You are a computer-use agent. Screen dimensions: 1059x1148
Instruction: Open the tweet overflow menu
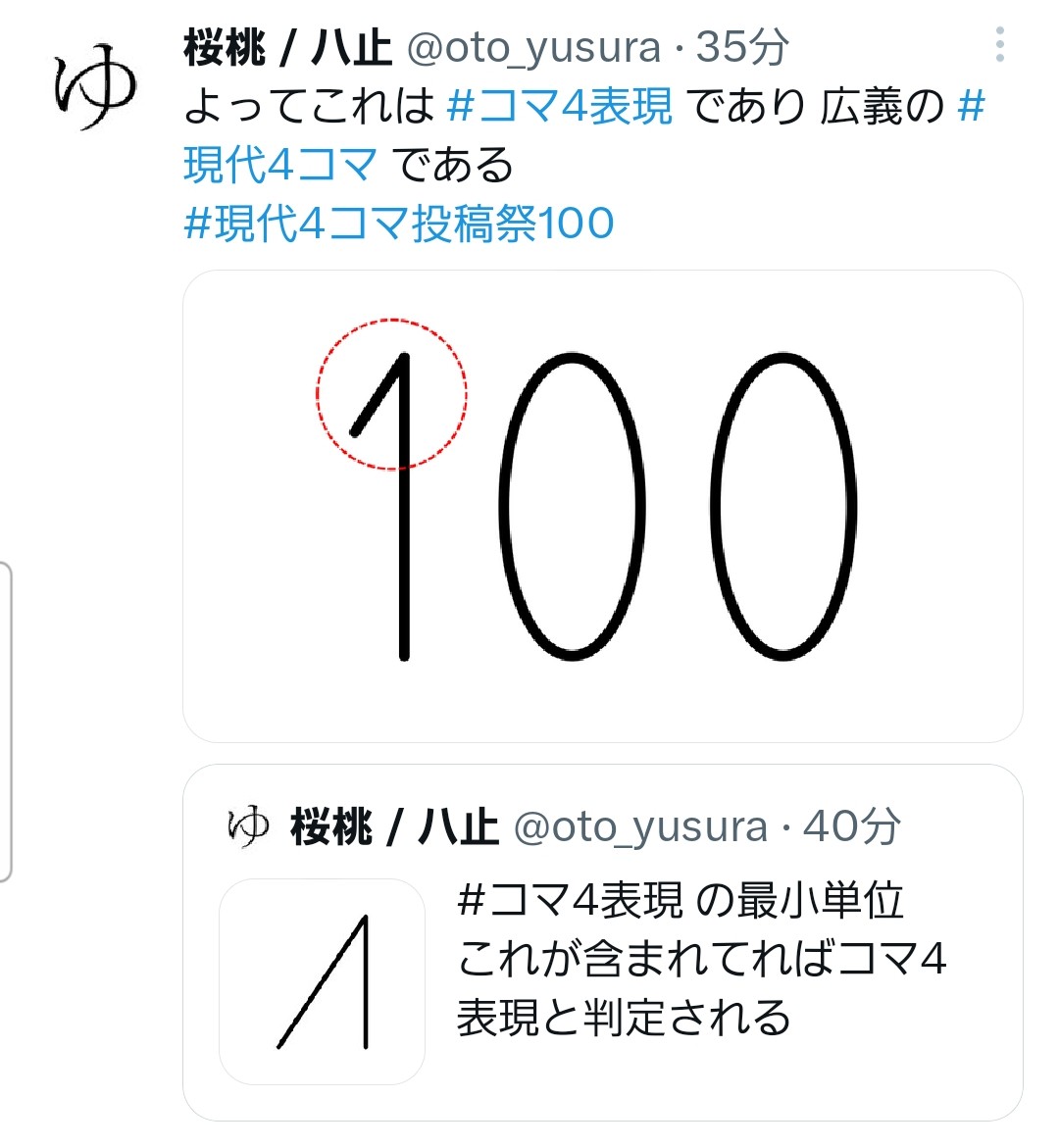click(999, 45)
